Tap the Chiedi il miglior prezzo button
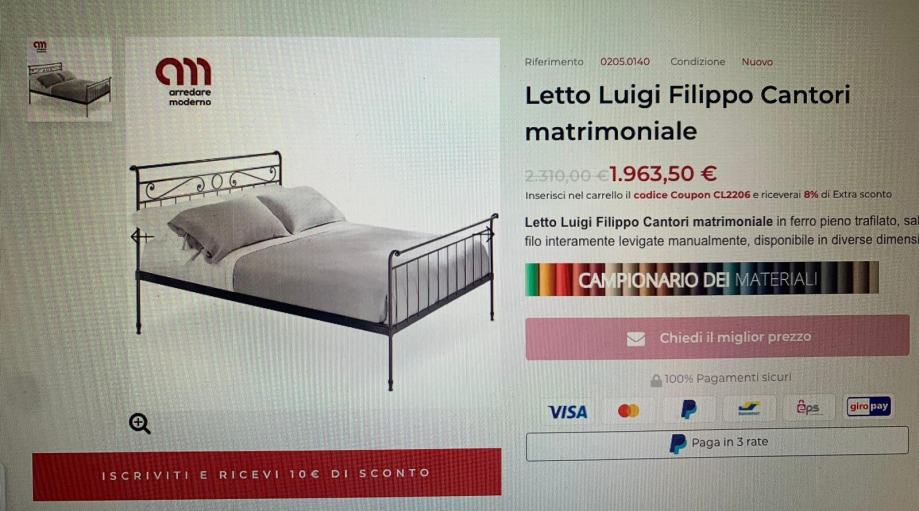Image resolution: width=919 pixels, height=511 pixels. [717, 338]
